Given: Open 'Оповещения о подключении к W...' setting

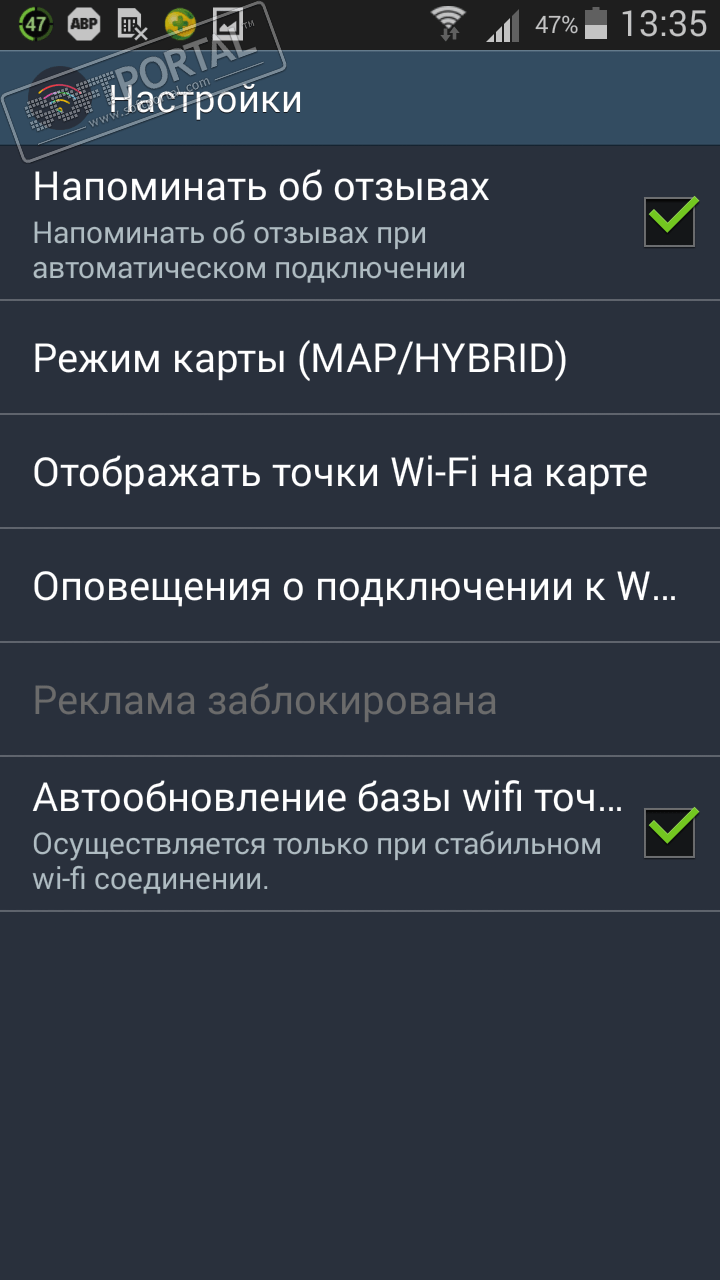Looking at the screenshot, I should coord(355,587).
